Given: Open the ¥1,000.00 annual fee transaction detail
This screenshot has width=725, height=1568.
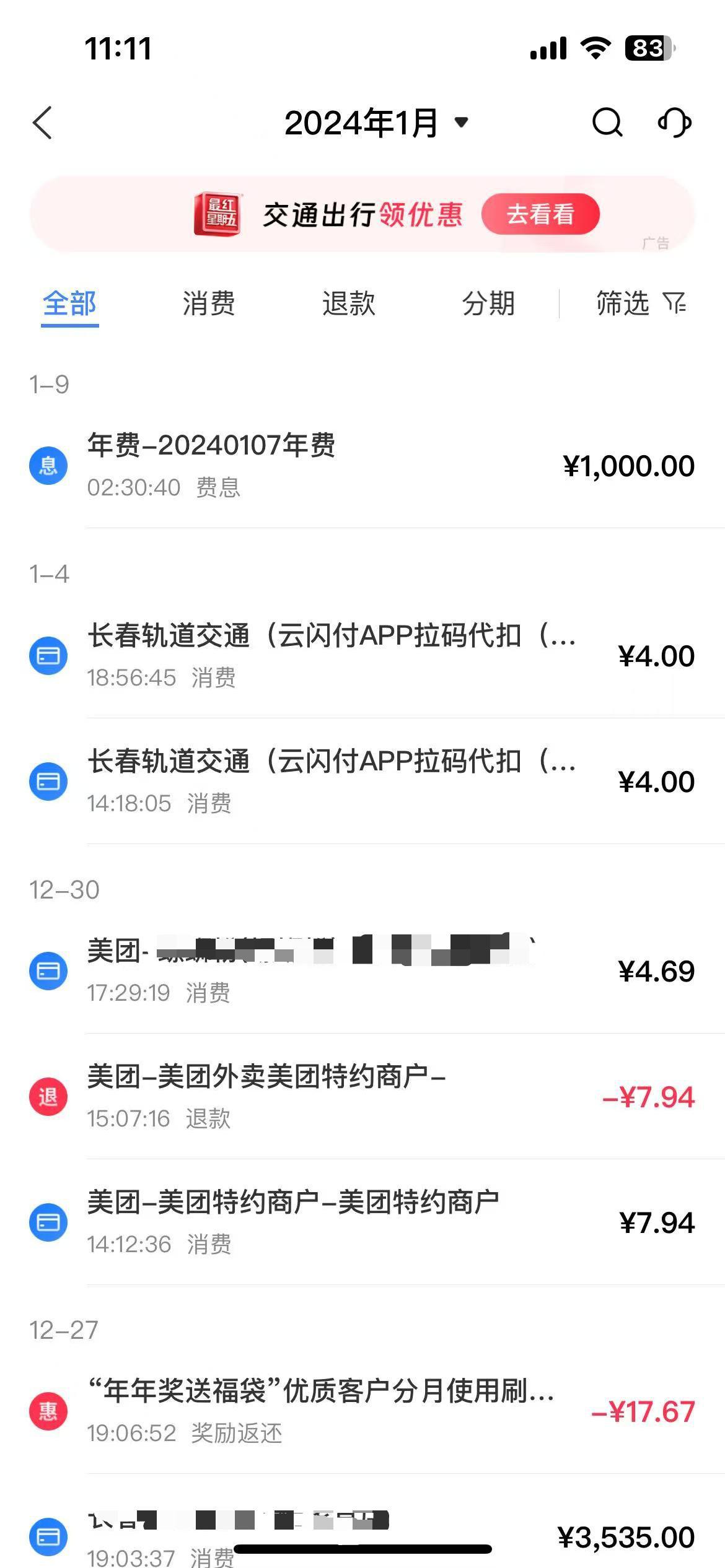Looking at the screenshot, I should (x=362, y=466).
